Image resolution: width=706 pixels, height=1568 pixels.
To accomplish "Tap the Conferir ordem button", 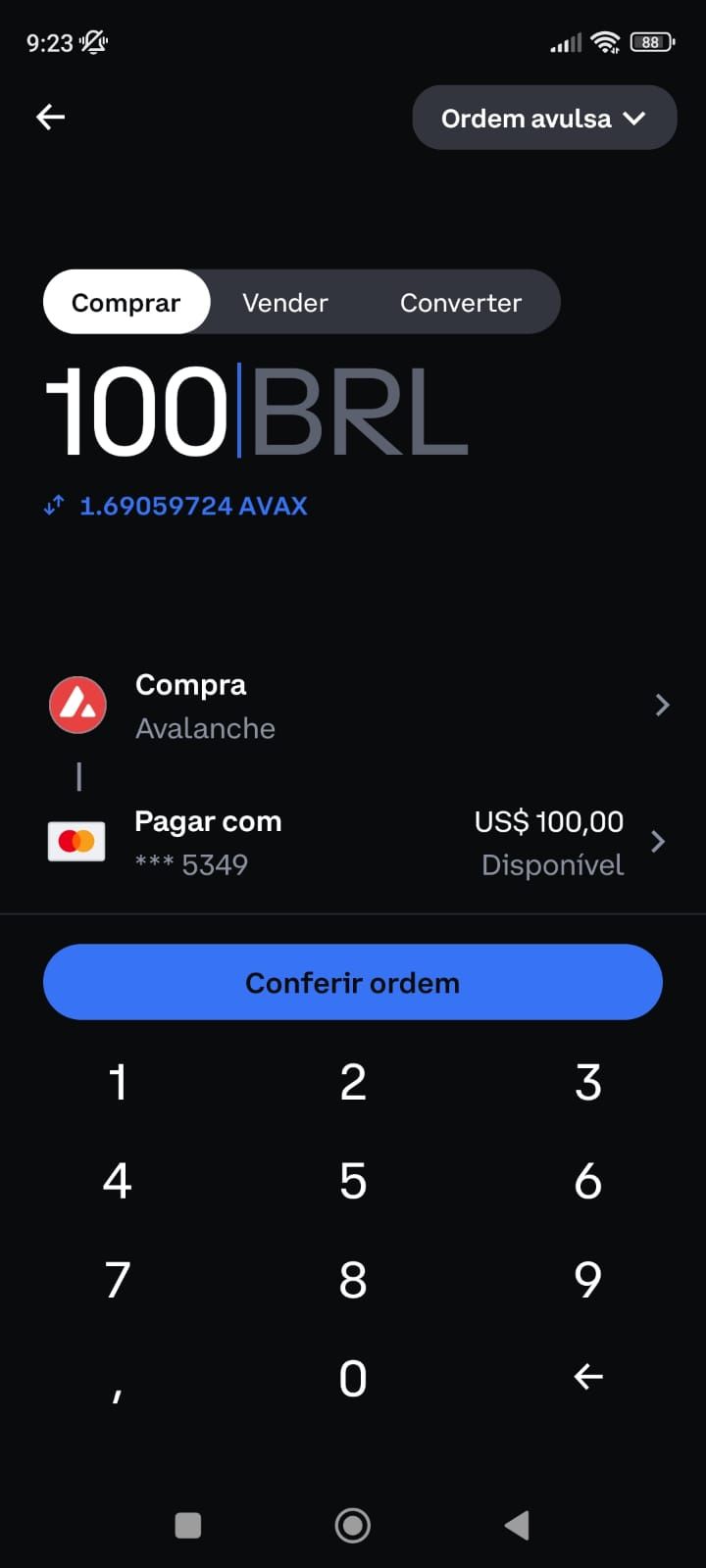I will coord(353,982).
